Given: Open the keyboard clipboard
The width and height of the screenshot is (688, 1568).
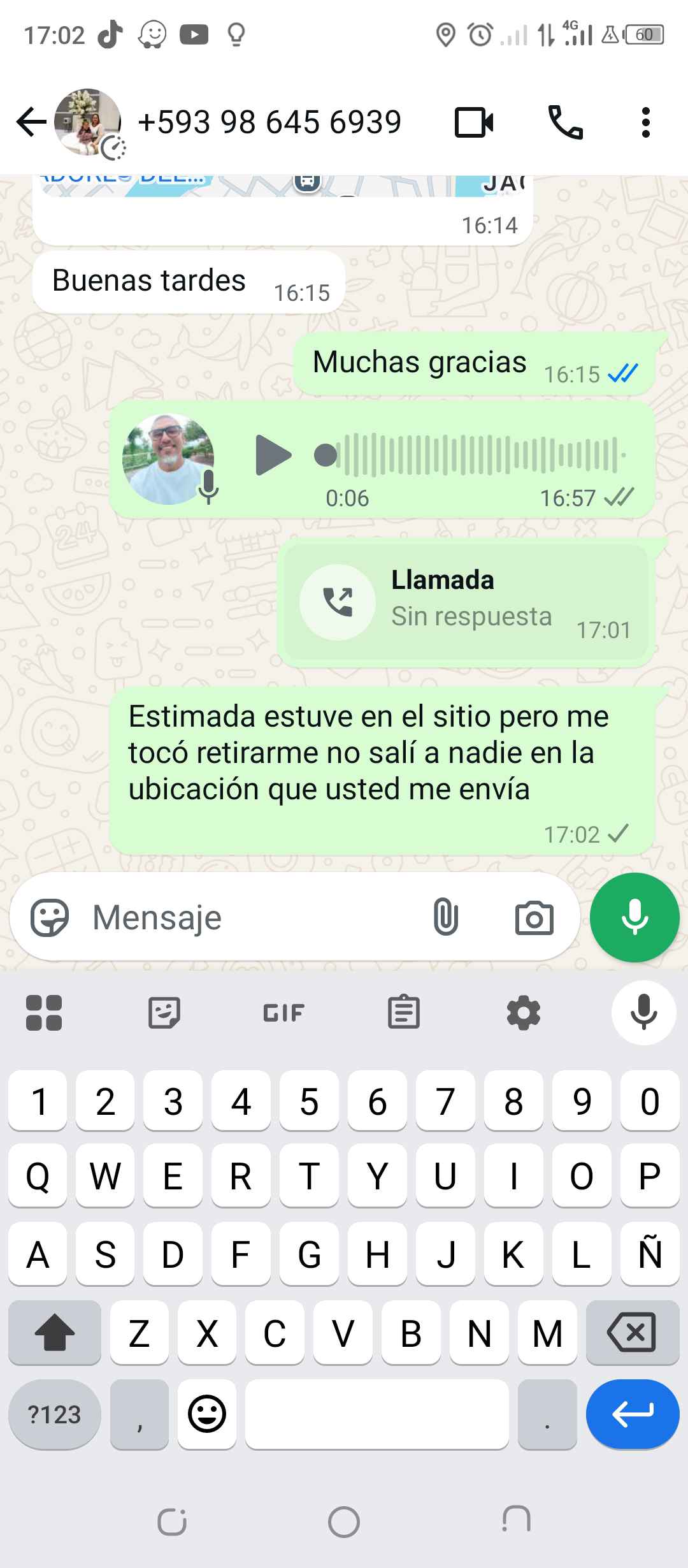Looking at the screenshot, I should point(403,1013).
